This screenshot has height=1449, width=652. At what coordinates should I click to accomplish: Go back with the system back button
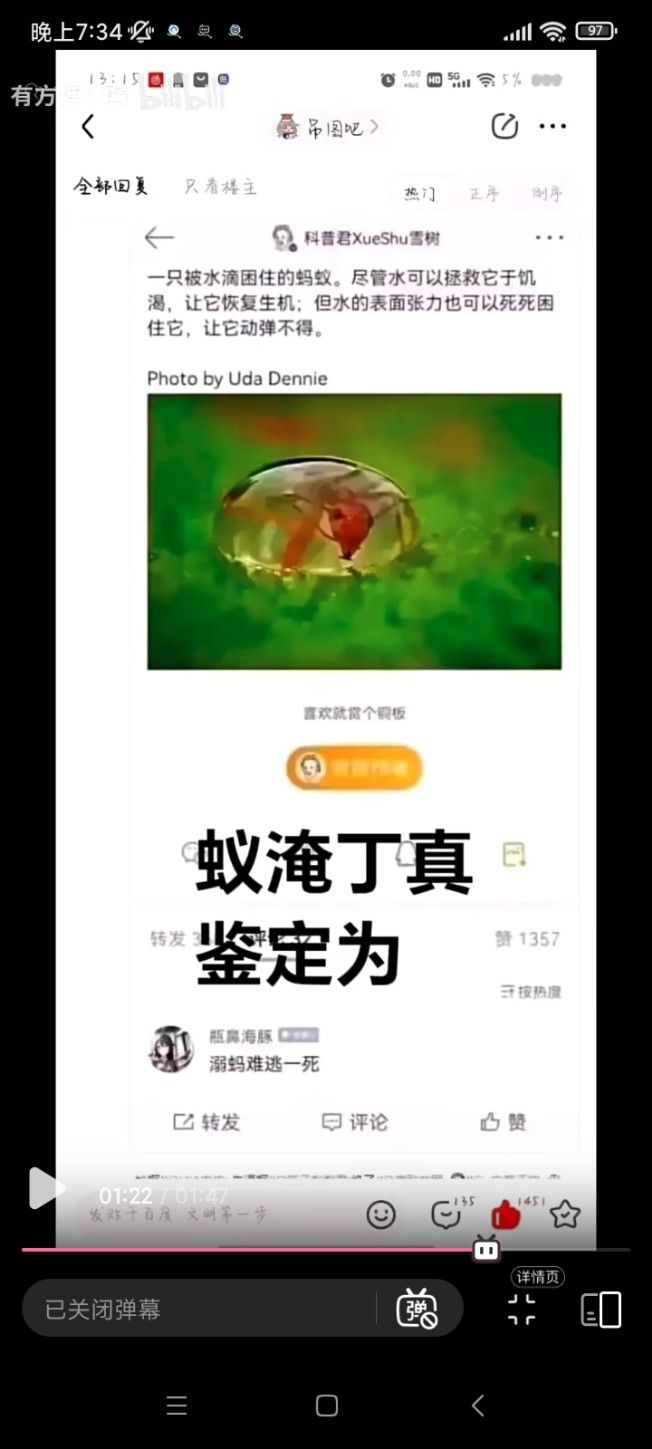(478, 1405)
